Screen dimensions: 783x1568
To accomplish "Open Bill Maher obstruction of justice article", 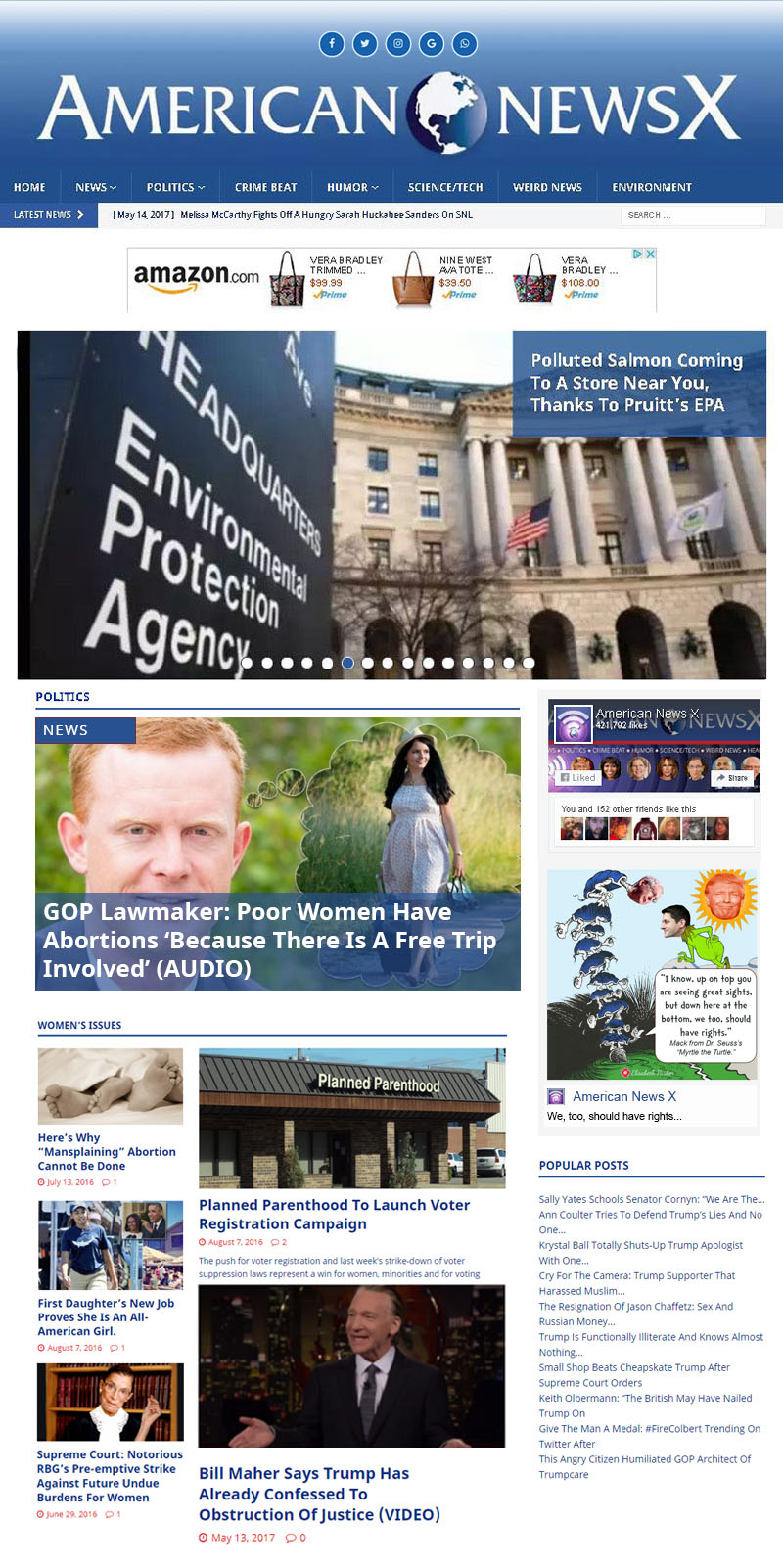I will 319,1494.
